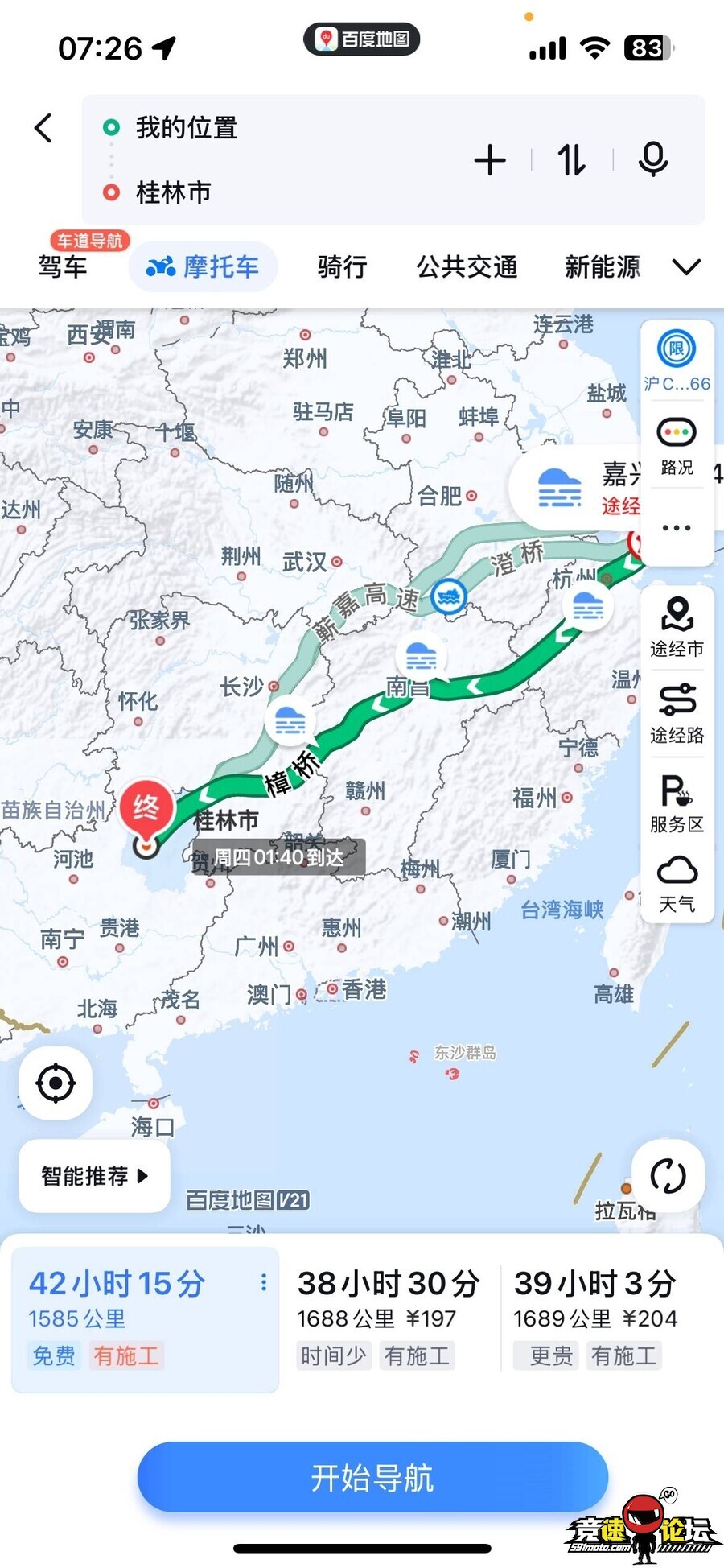724x1568 pixels.
Task: Toggle the 路况 traffic layer
Action: tap(677, 446)
